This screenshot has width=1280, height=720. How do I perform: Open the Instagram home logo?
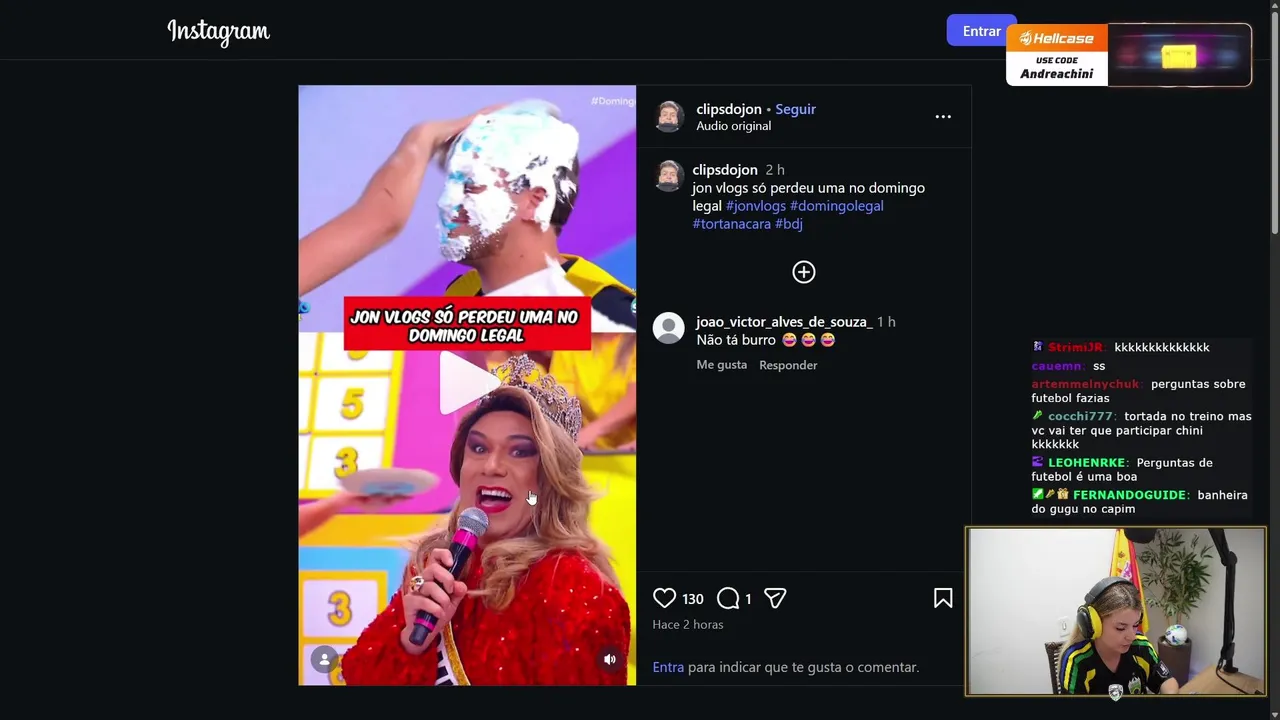(x=218, y=32)
